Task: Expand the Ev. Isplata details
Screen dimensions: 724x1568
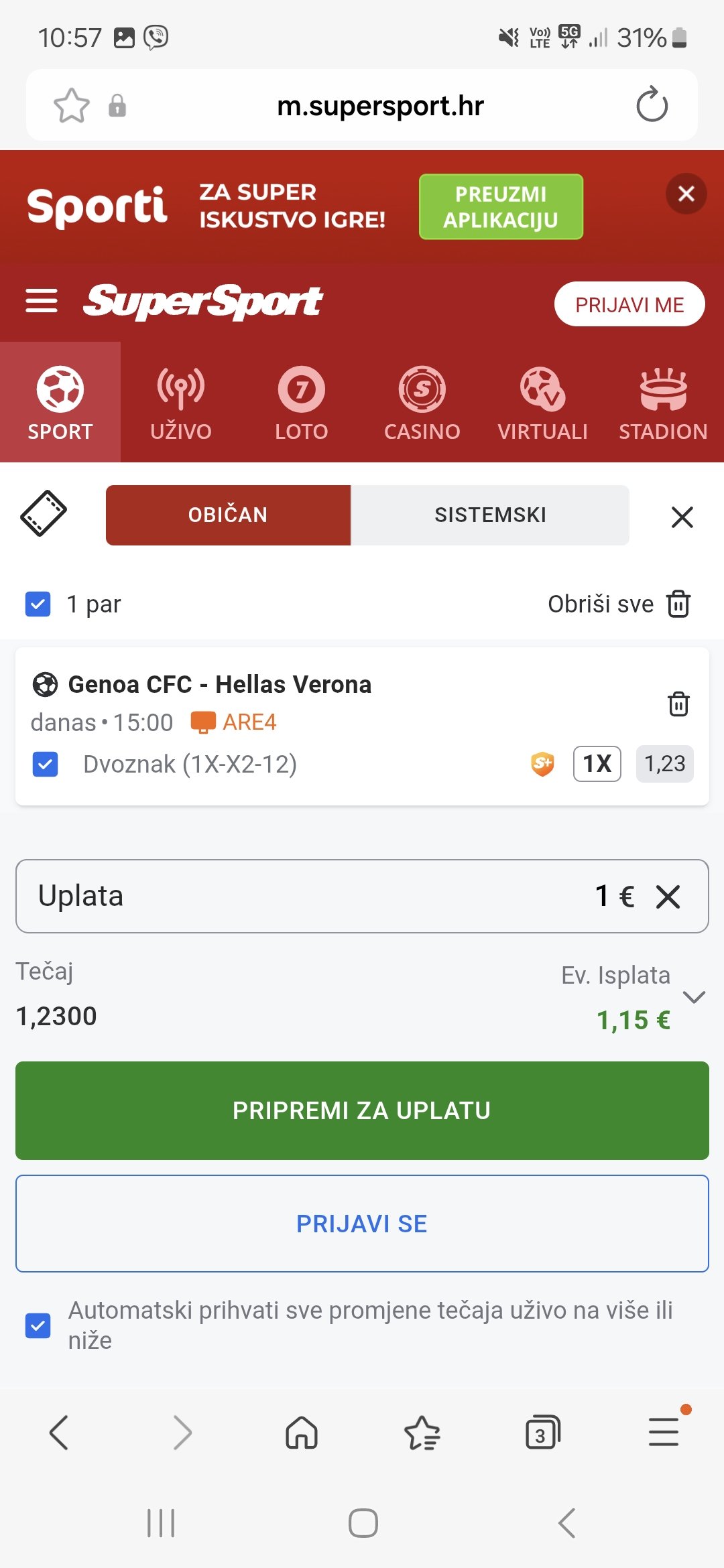Action: pos(694,997)
